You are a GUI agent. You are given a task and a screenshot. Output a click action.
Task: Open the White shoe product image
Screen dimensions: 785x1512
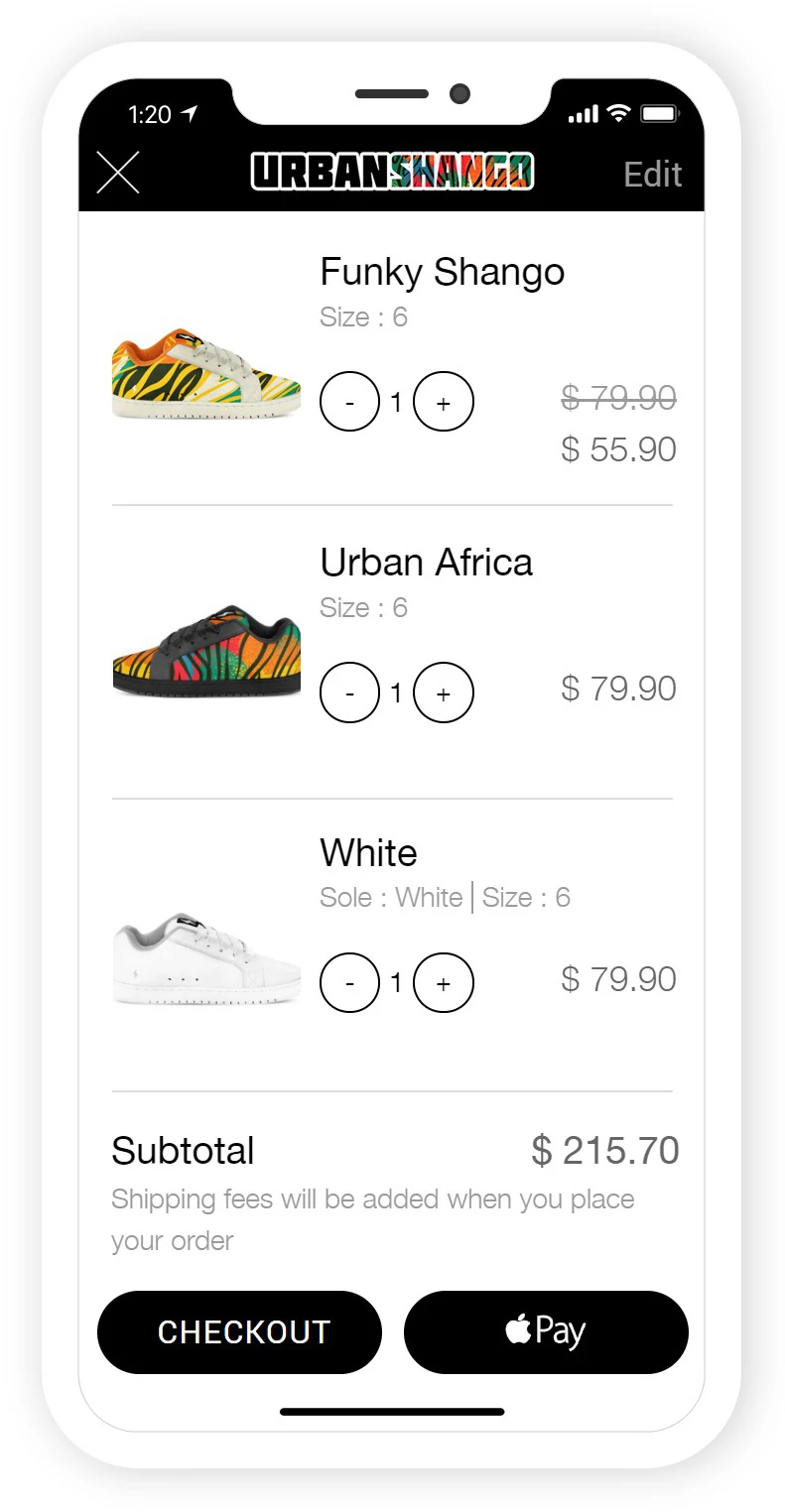pos(206,957)
